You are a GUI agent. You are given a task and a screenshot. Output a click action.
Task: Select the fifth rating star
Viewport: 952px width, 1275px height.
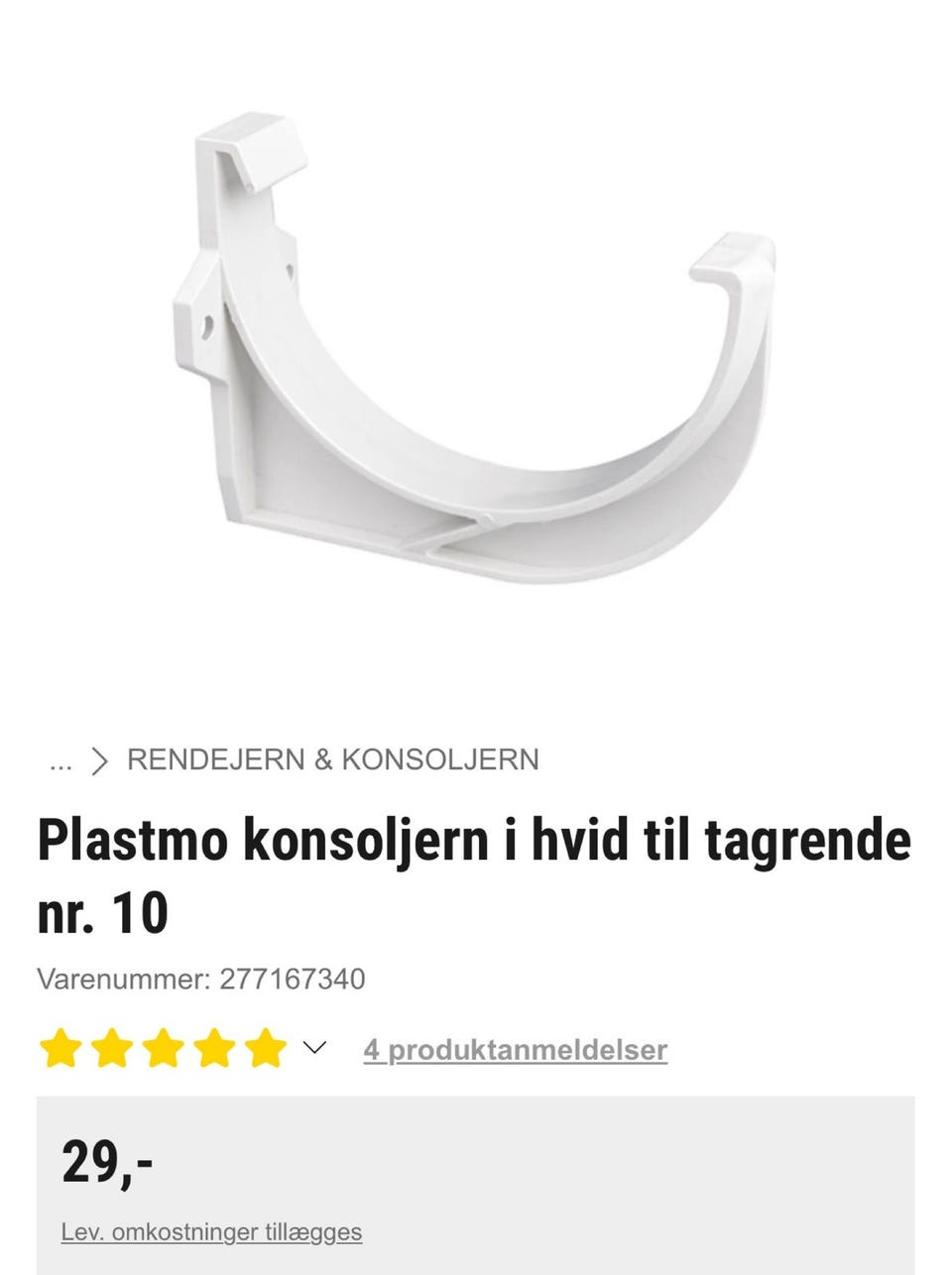click(264, 1046)
